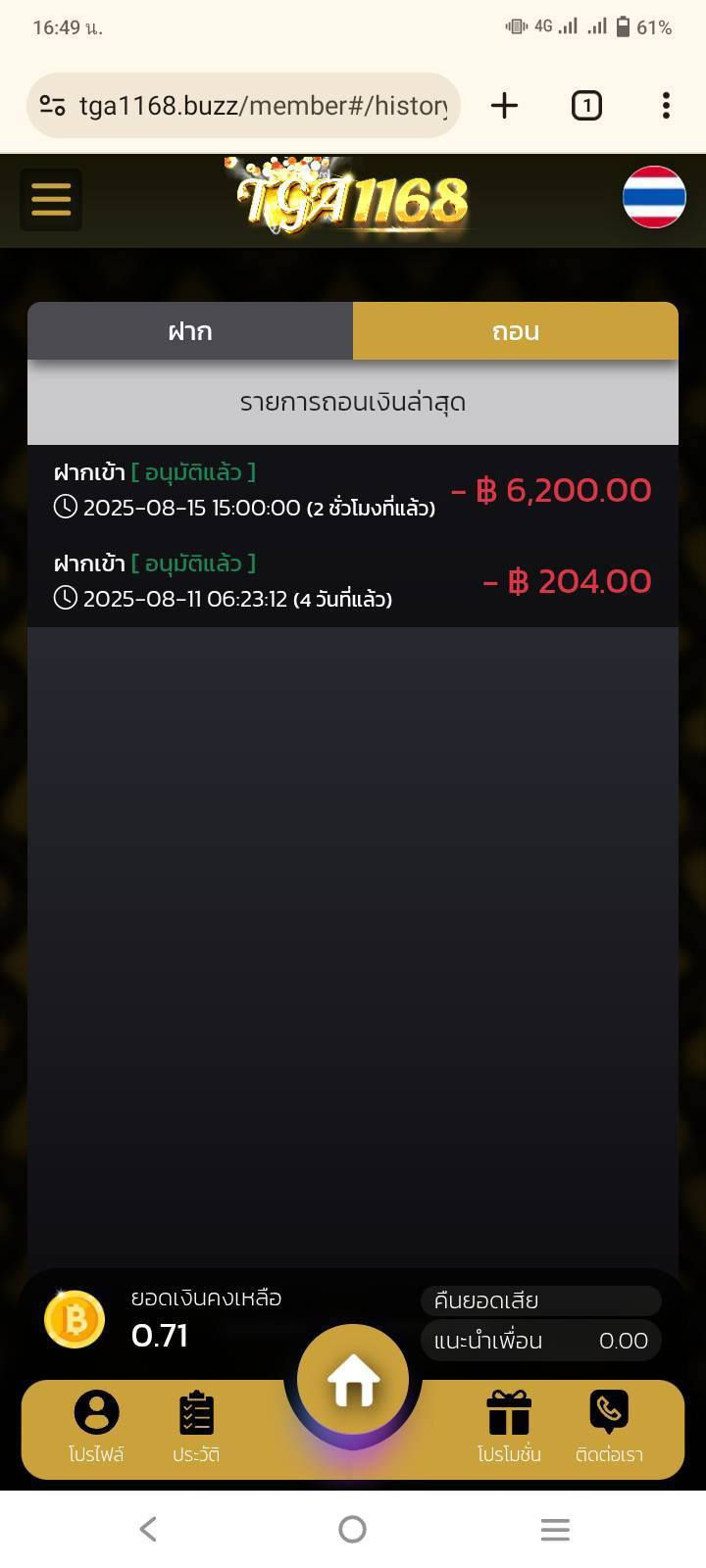Open the hamburger navigation menu
The width and height of the screenshot is (706, 1568).
[50, 198]
